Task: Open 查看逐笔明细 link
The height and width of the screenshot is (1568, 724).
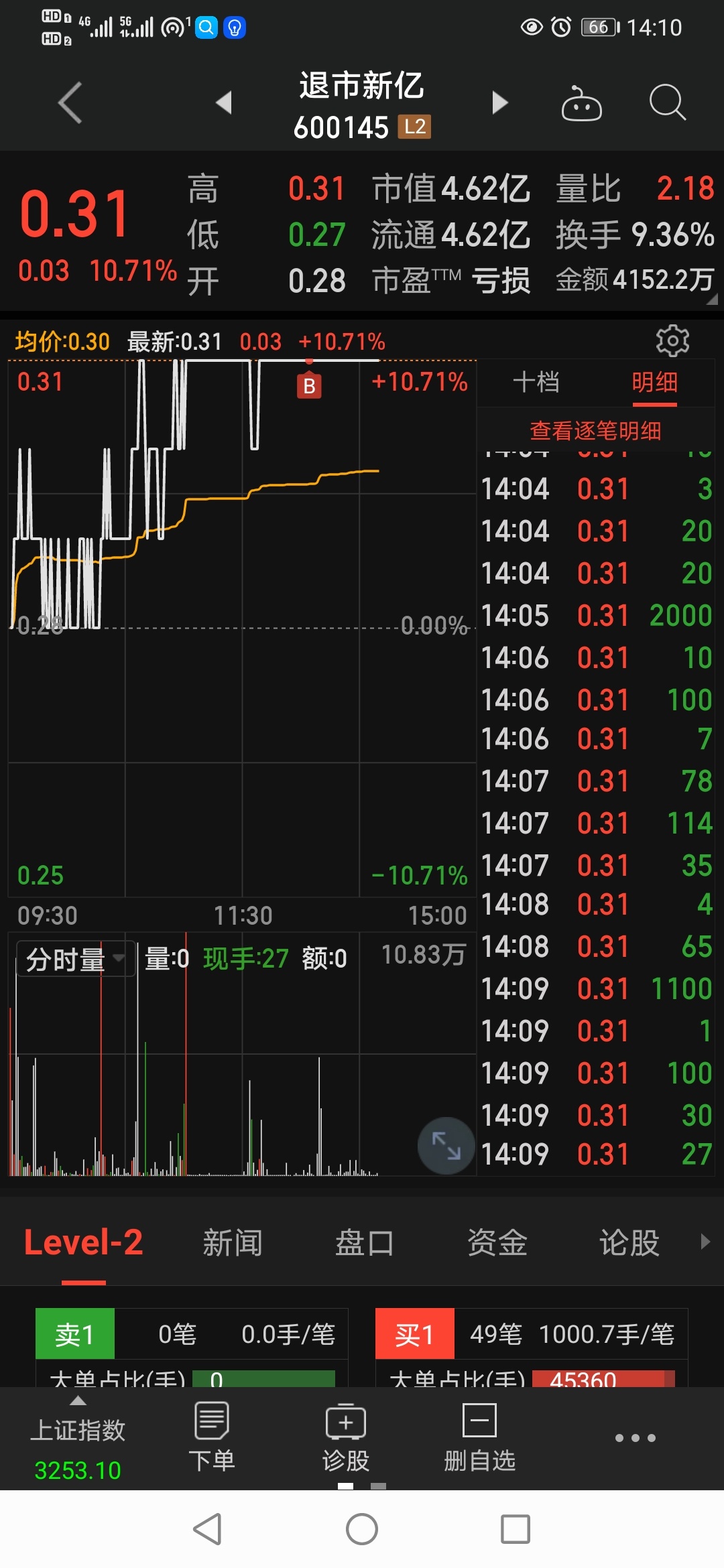Action: 595,430
